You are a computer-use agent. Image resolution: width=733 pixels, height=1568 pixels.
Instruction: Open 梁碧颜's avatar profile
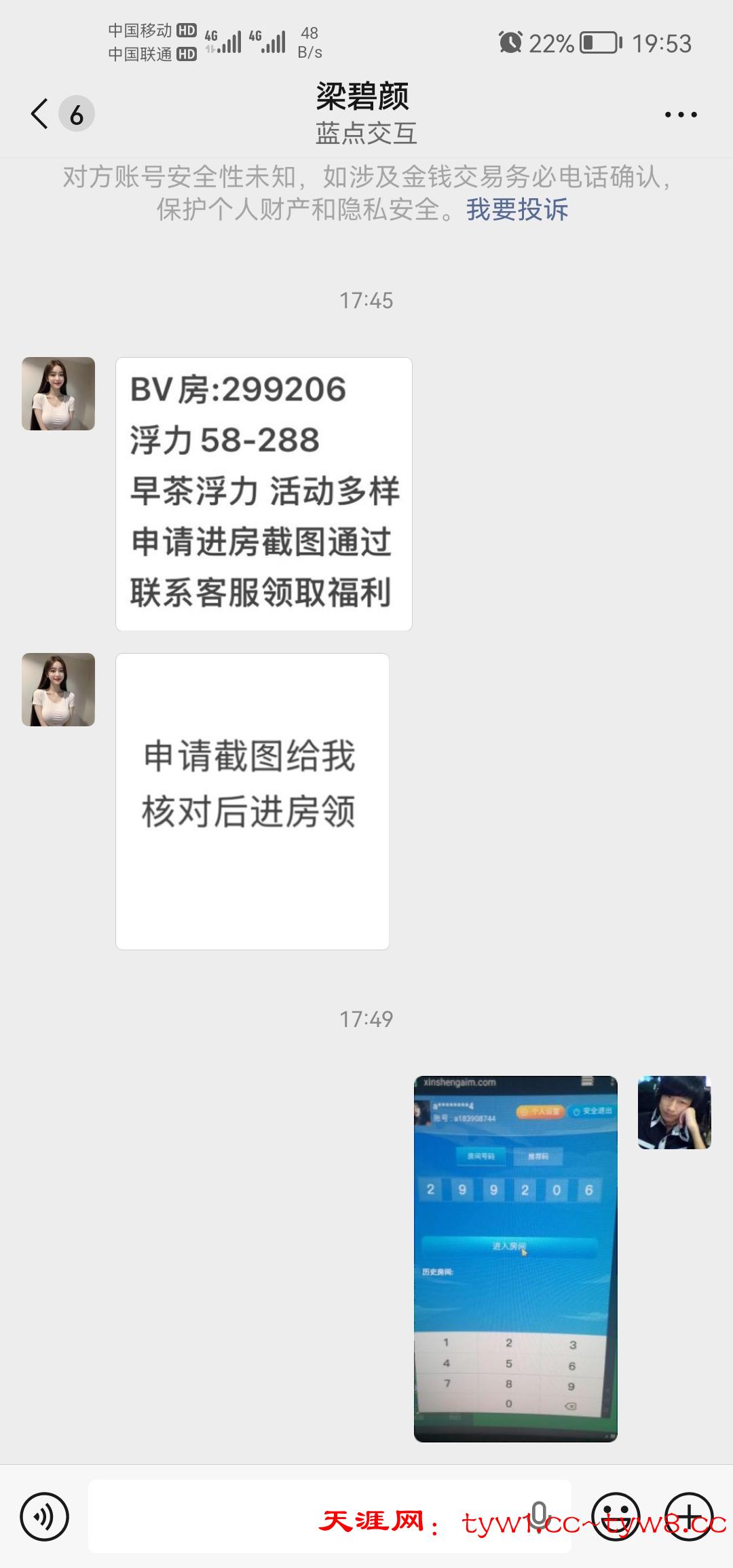(58, 394)
